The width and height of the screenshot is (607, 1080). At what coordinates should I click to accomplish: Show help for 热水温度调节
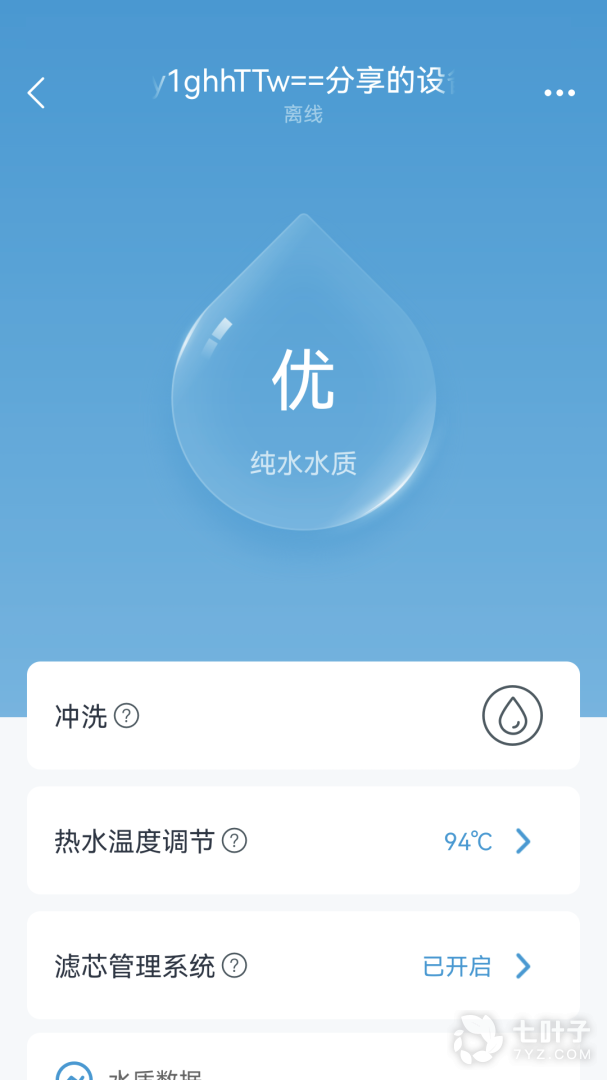click(x=234, y=841)
